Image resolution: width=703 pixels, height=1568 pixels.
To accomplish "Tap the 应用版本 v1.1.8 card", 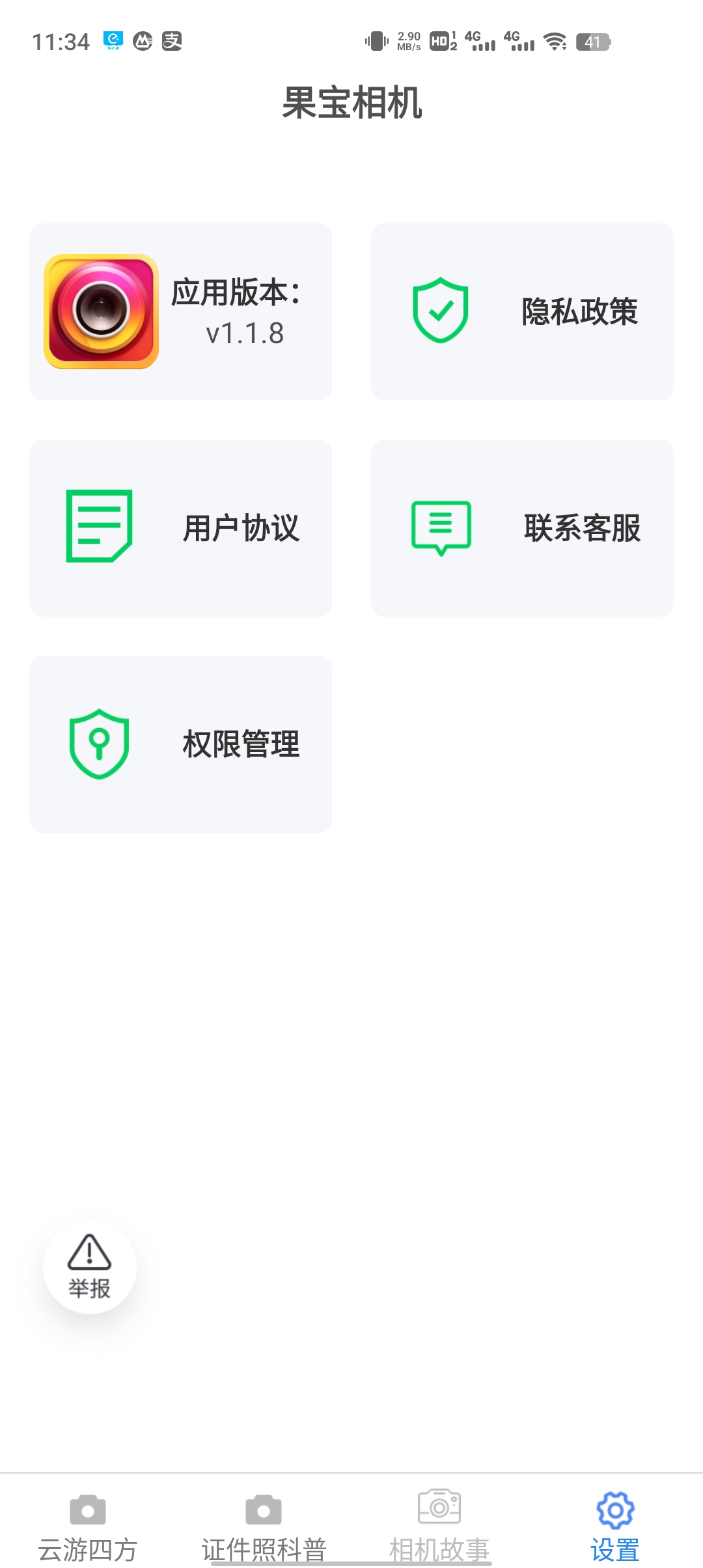I will 180,311.
